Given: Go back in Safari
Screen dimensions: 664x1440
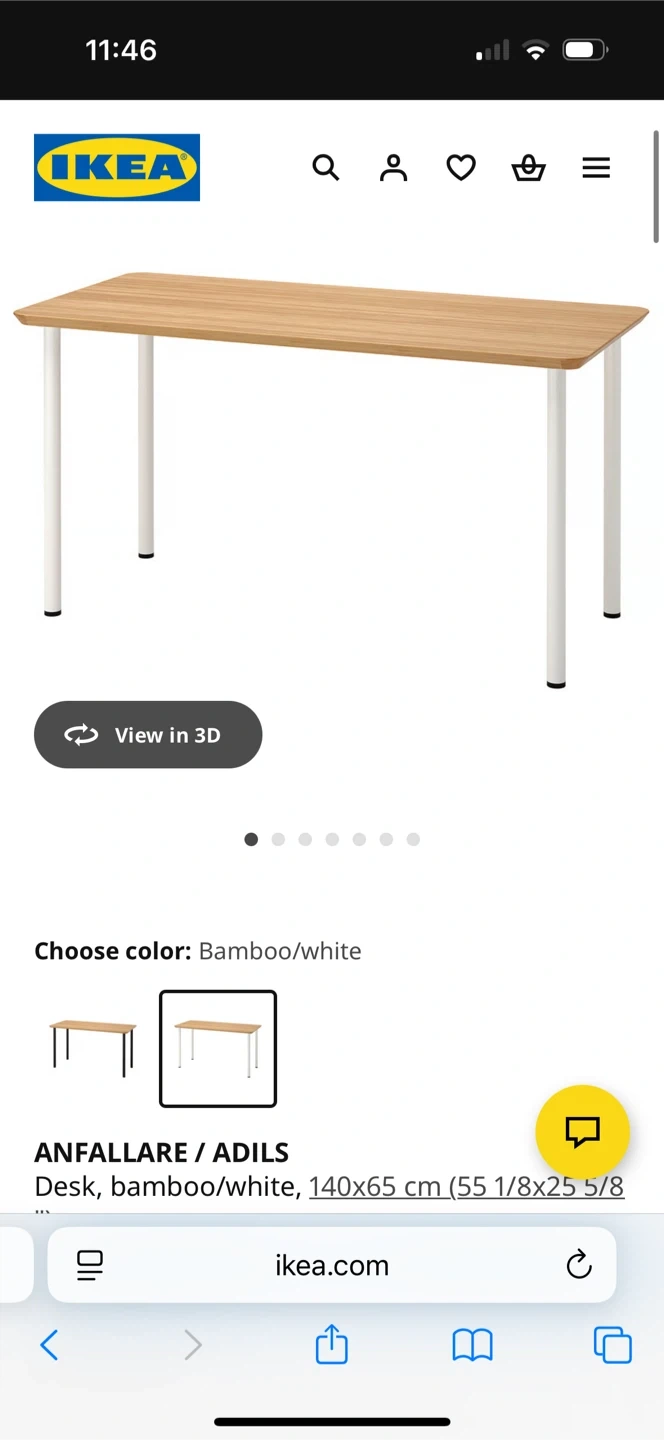Looking at the screenshot, I should pyautogui.click(x=49, y=1345).
